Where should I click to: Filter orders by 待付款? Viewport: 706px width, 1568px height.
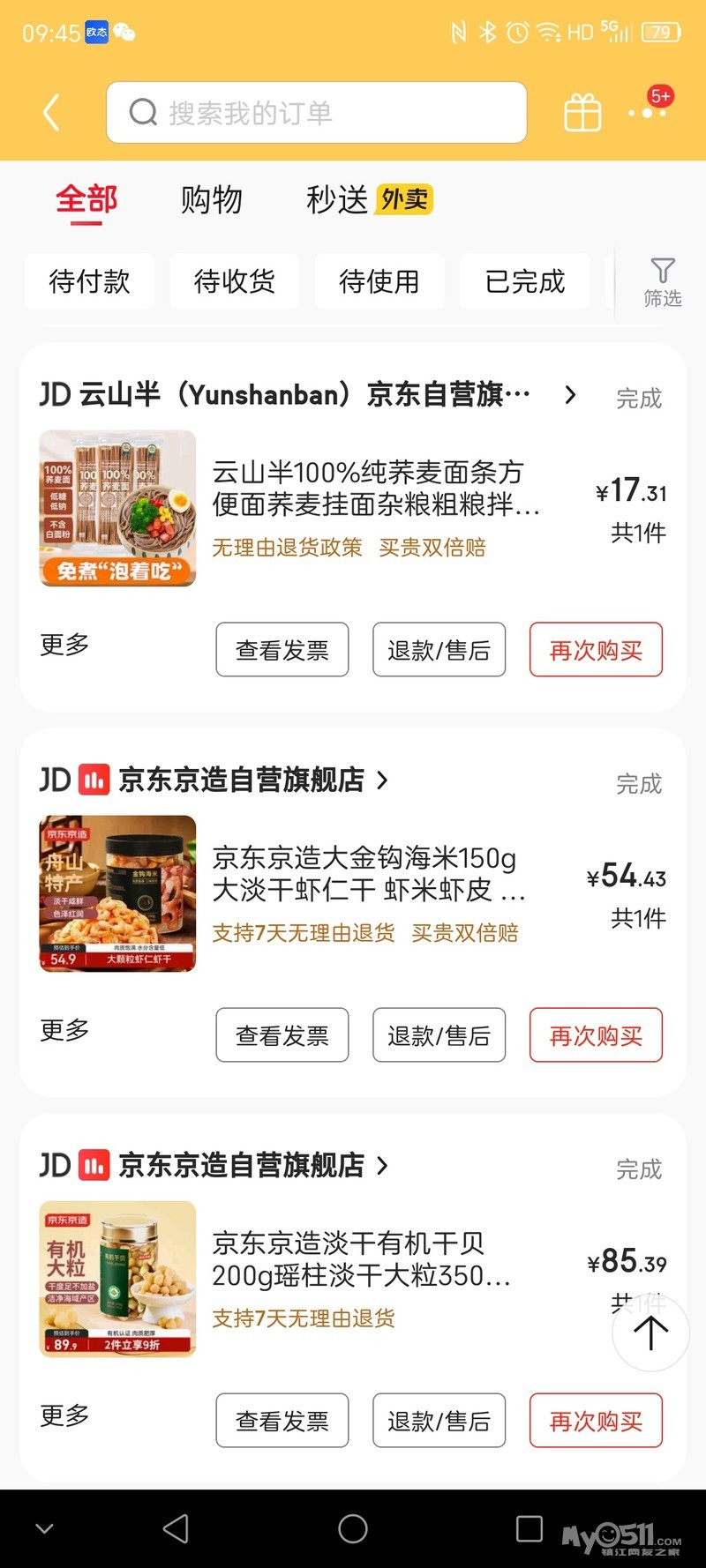click(89, 282)
